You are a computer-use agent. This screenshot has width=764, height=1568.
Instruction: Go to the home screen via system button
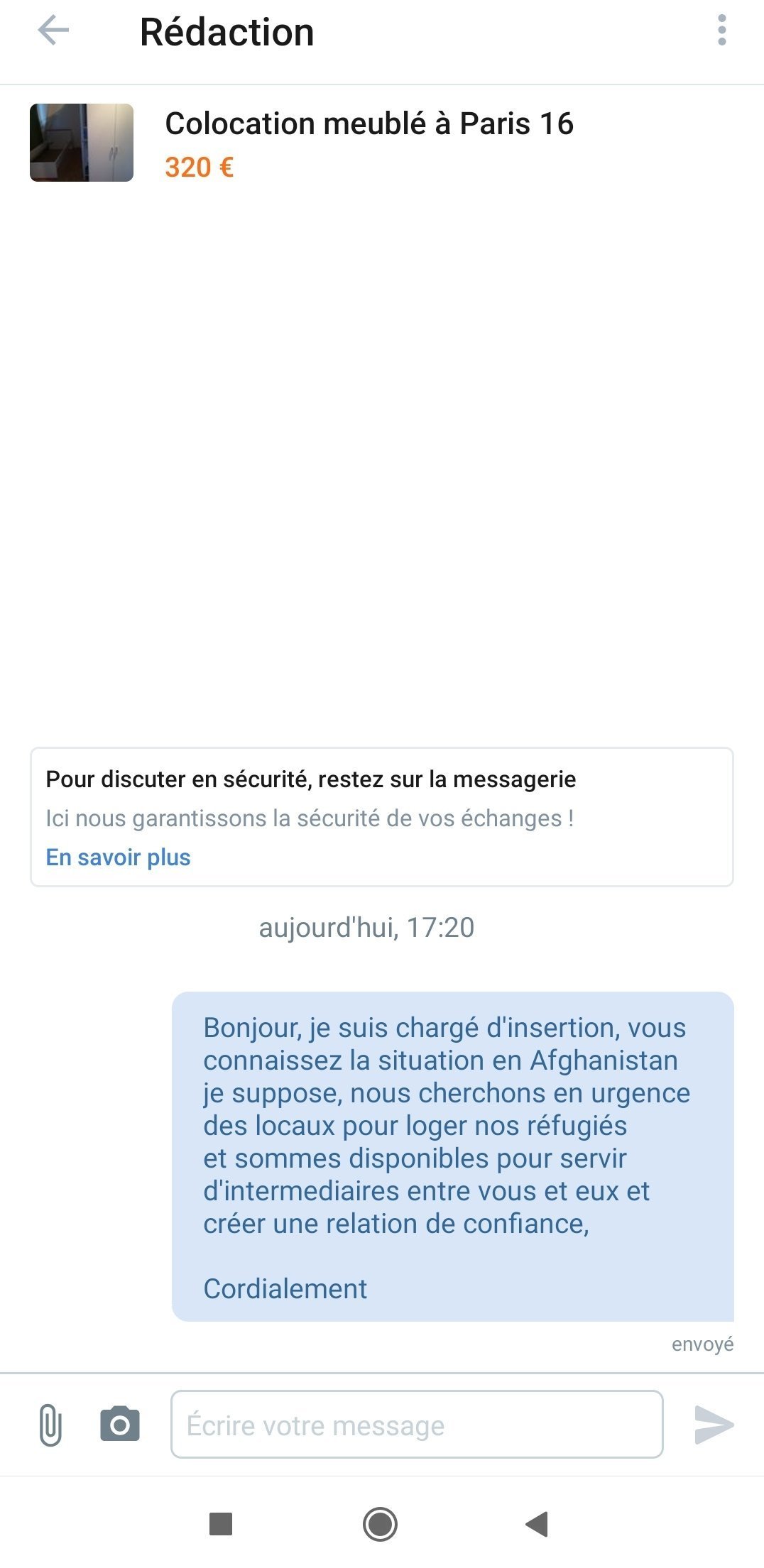click(381, 1524)
